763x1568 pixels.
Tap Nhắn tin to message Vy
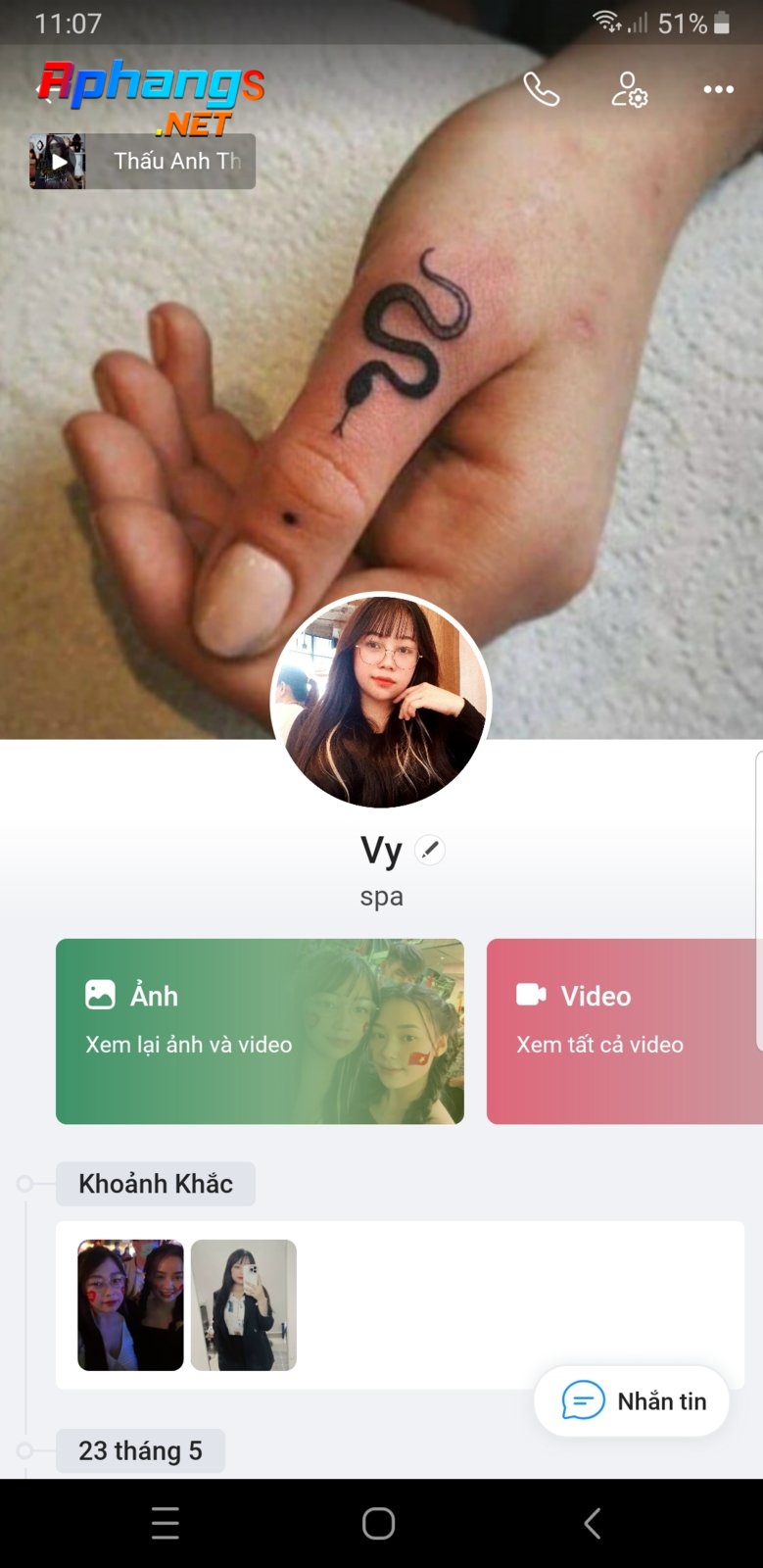coord(632,1401)
